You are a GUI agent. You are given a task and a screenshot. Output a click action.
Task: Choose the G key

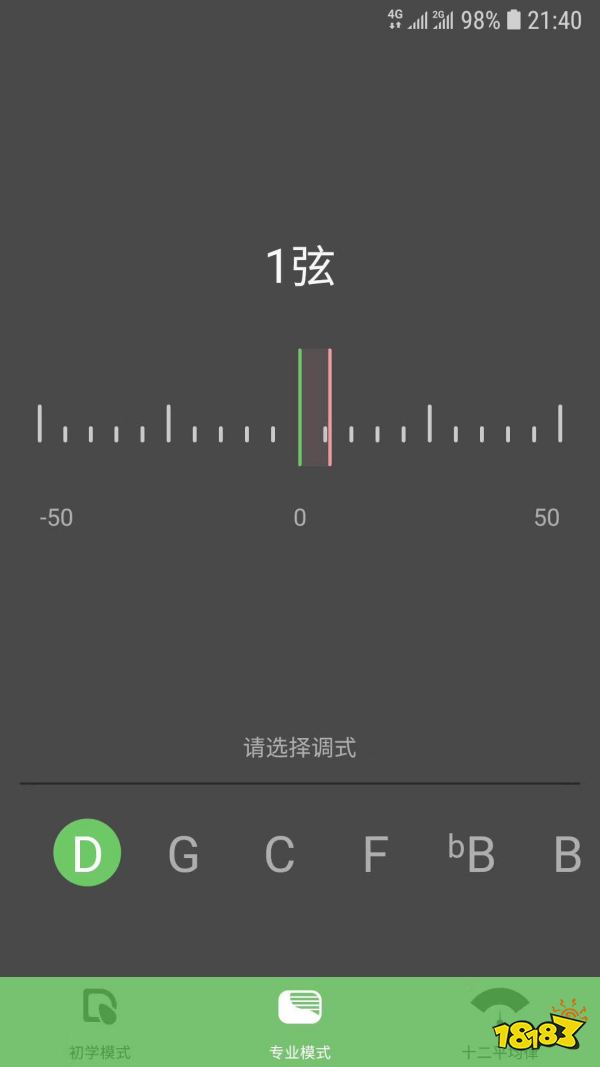coord(183,854)
